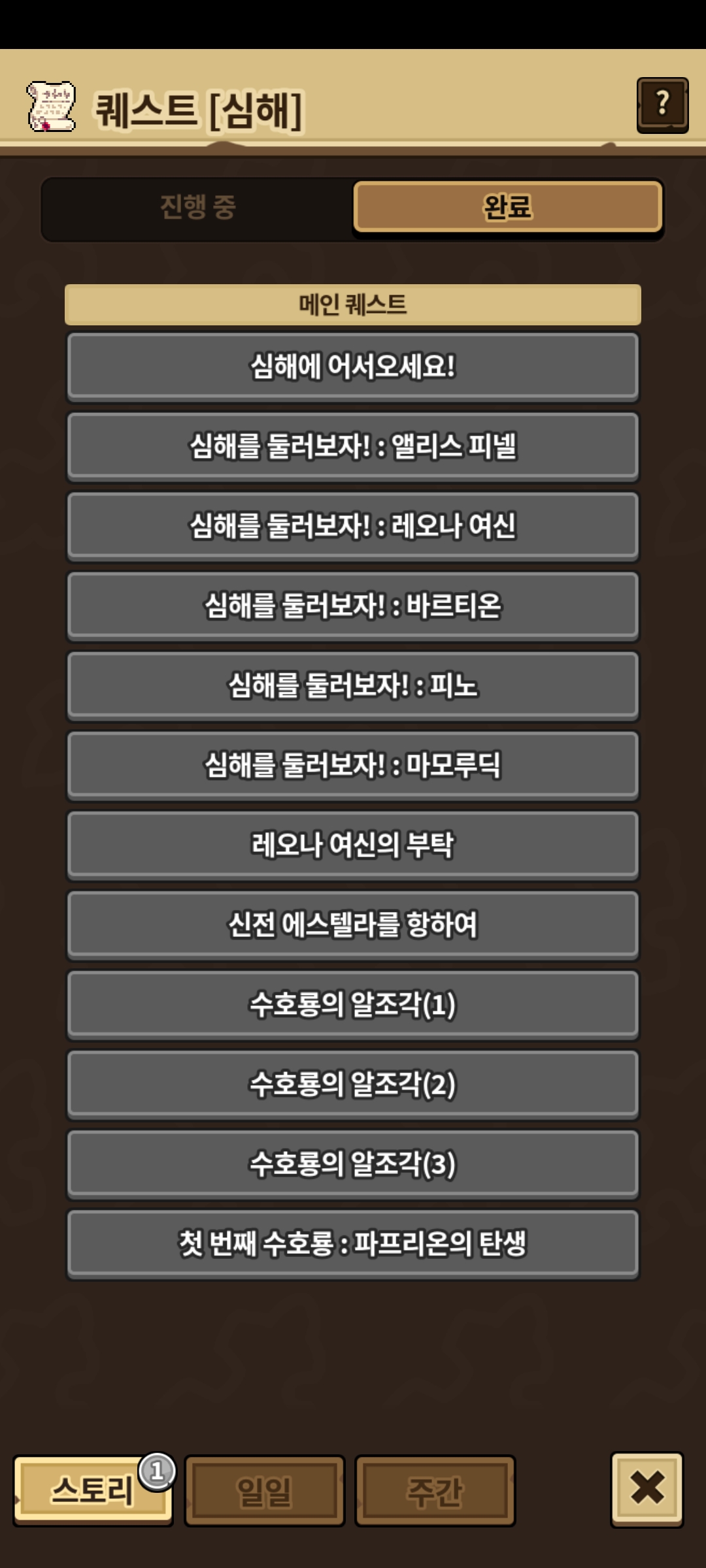Open the help question mark icon
Viewport: 706px width, 1568px height.
[662, 105]
